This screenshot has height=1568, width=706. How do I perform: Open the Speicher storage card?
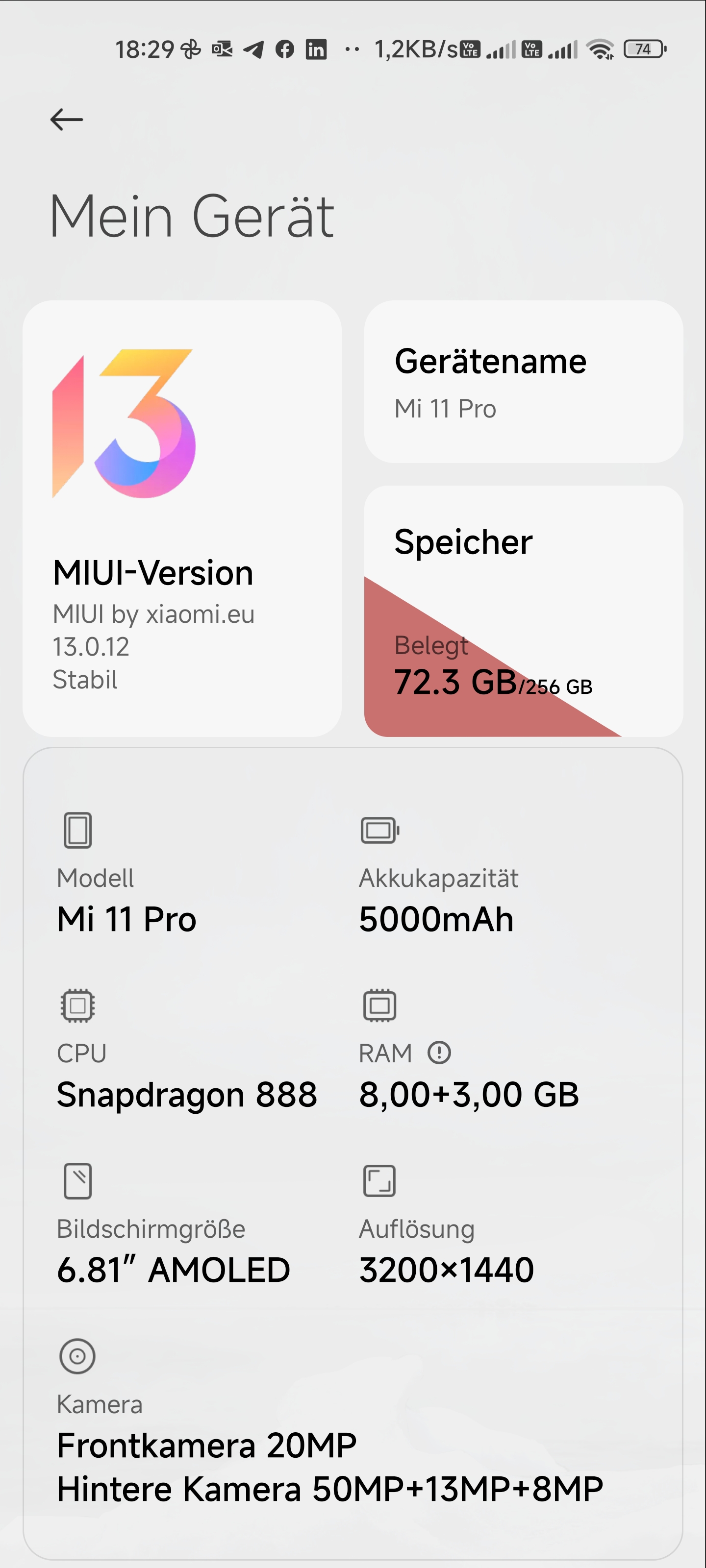coord(523,611)
